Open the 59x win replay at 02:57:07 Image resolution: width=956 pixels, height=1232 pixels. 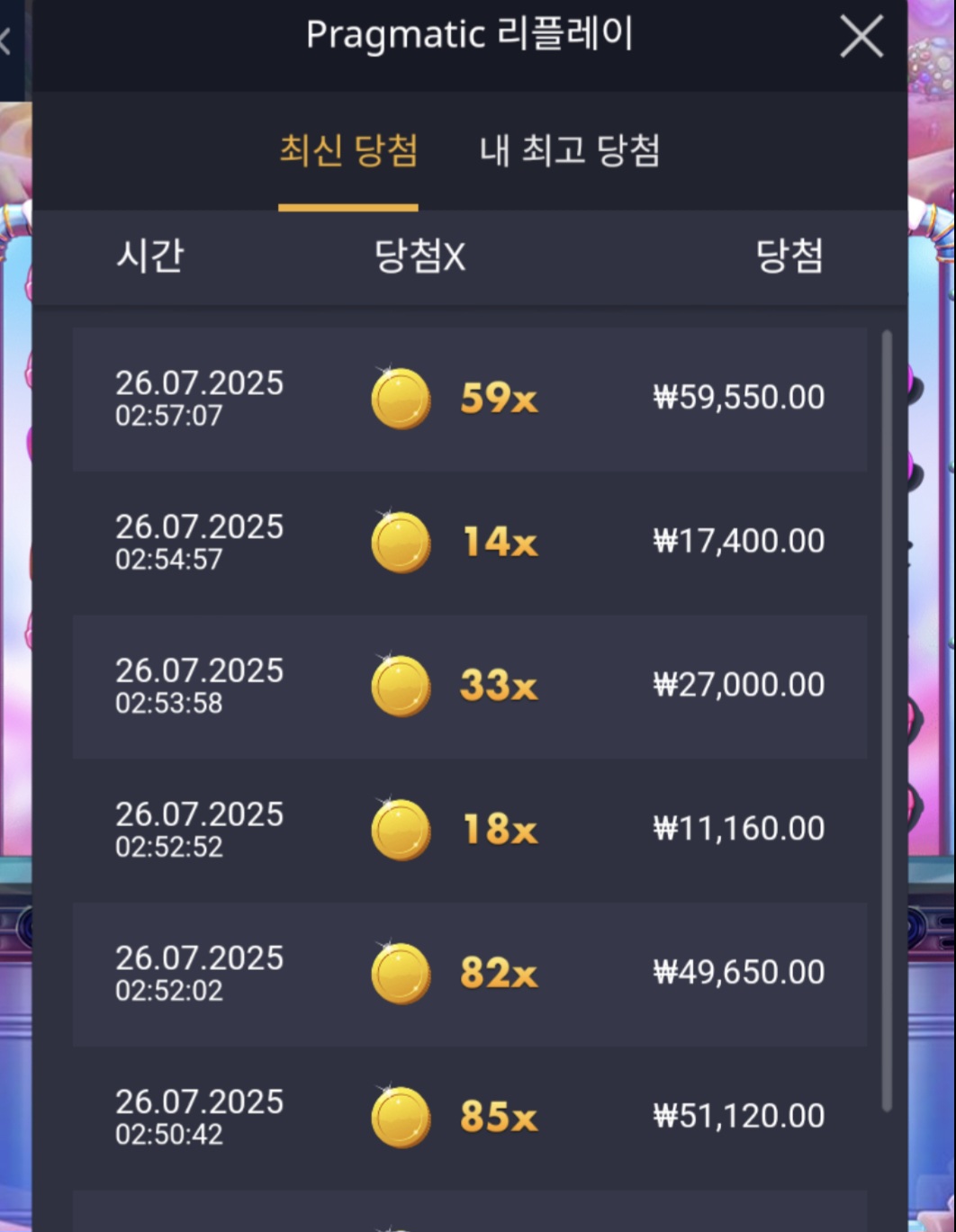(469, 399)
